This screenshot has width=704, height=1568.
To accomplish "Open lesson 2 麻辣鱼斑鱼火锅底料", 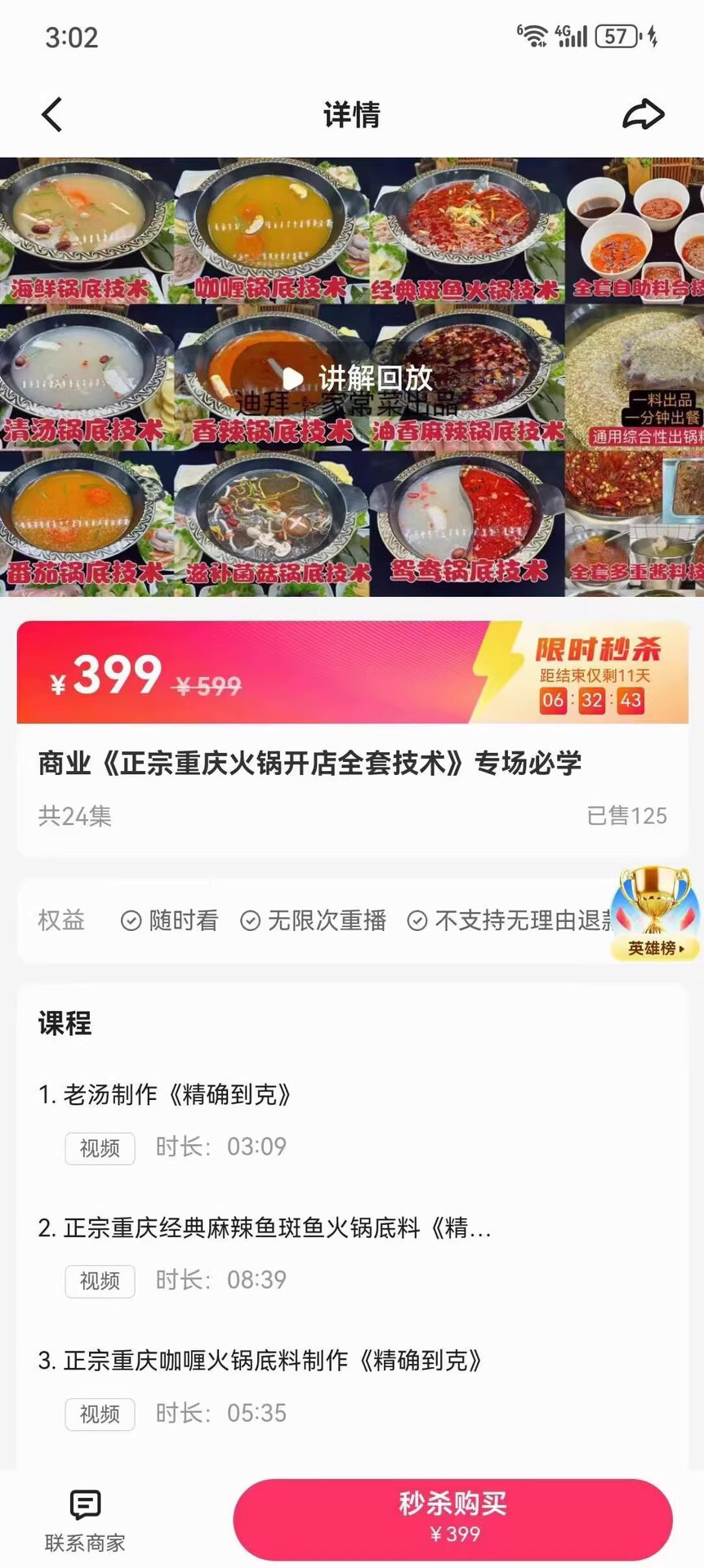I will pyautogui.click(x=265, y=1227).
